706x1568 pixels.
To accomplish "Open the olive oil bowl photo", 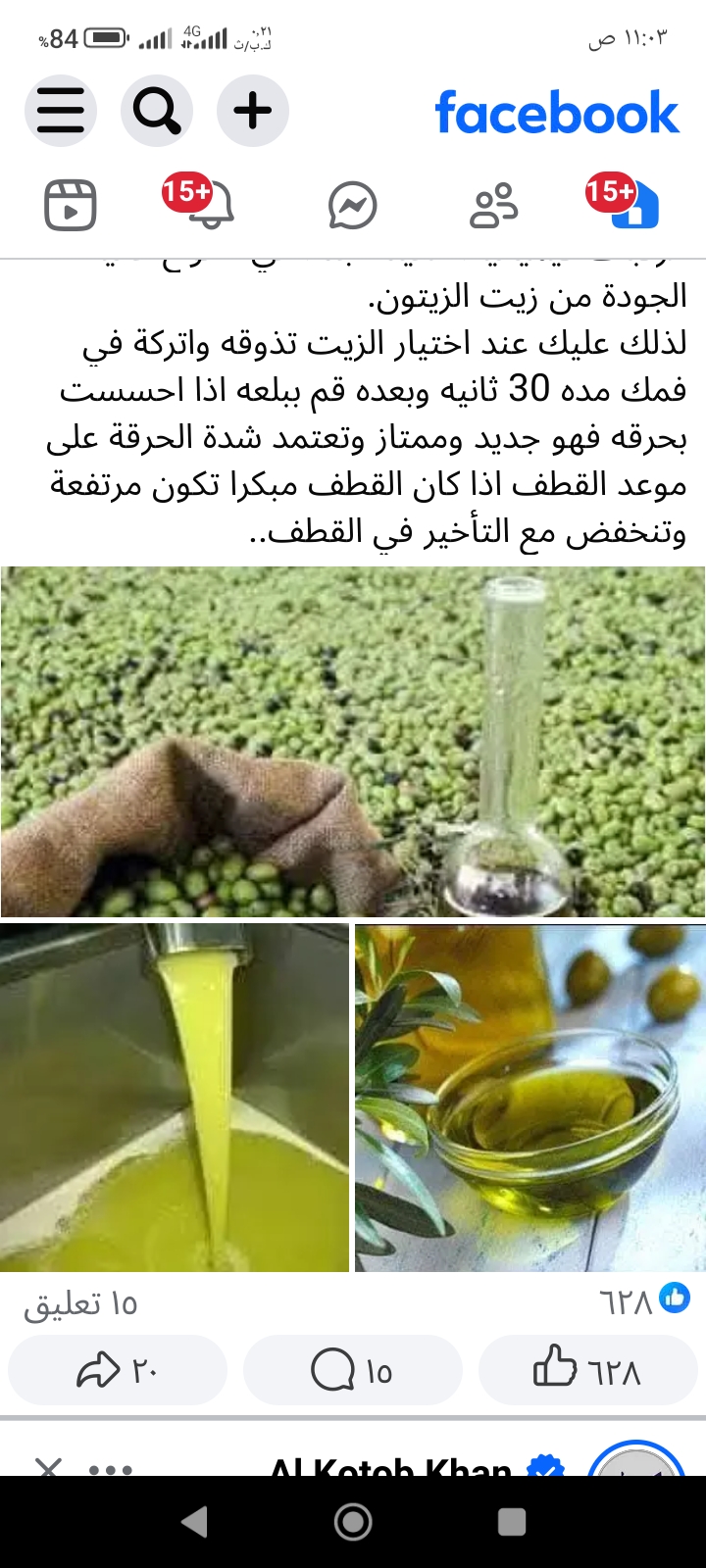I will coord(530,1098).
